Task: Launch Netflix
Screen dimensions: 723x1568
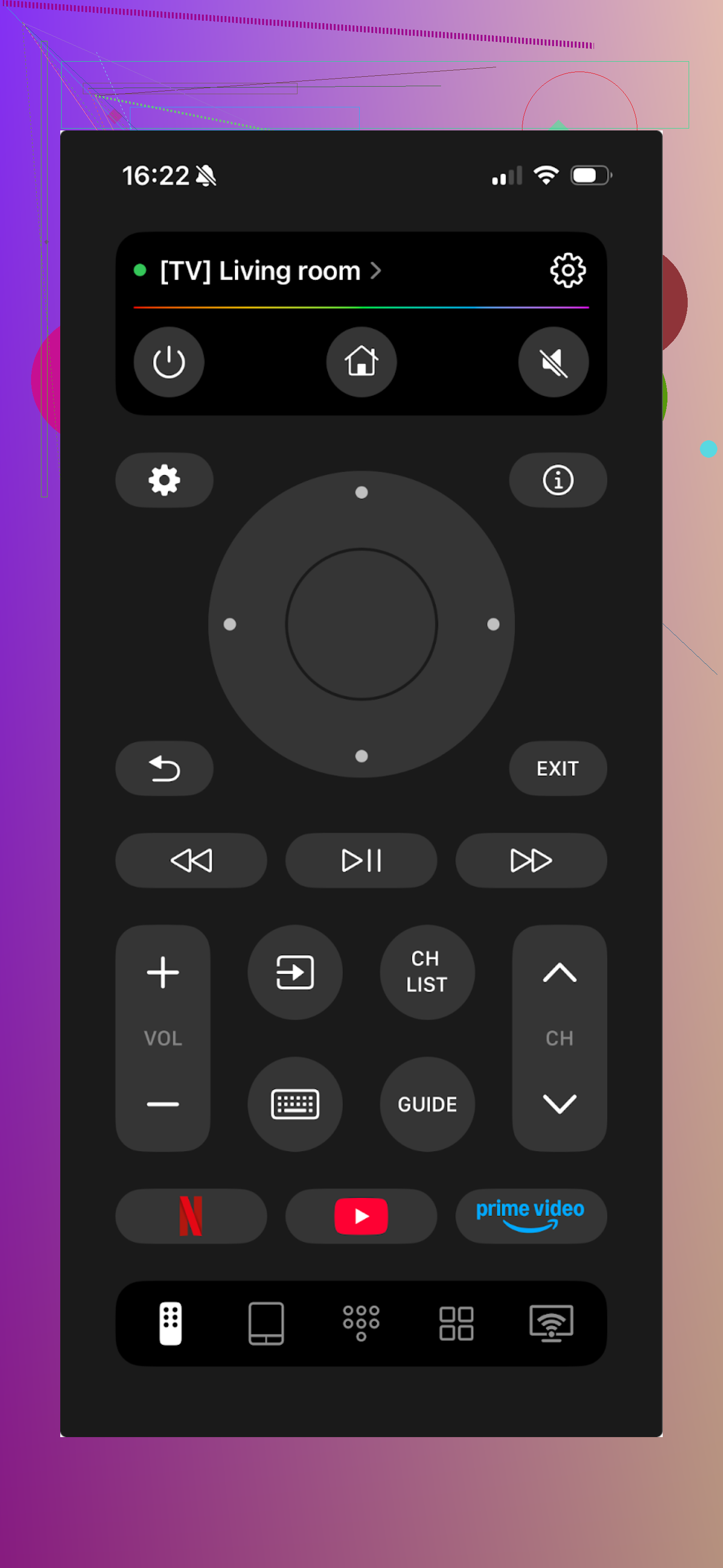Action: click(x=191, y=1216)
